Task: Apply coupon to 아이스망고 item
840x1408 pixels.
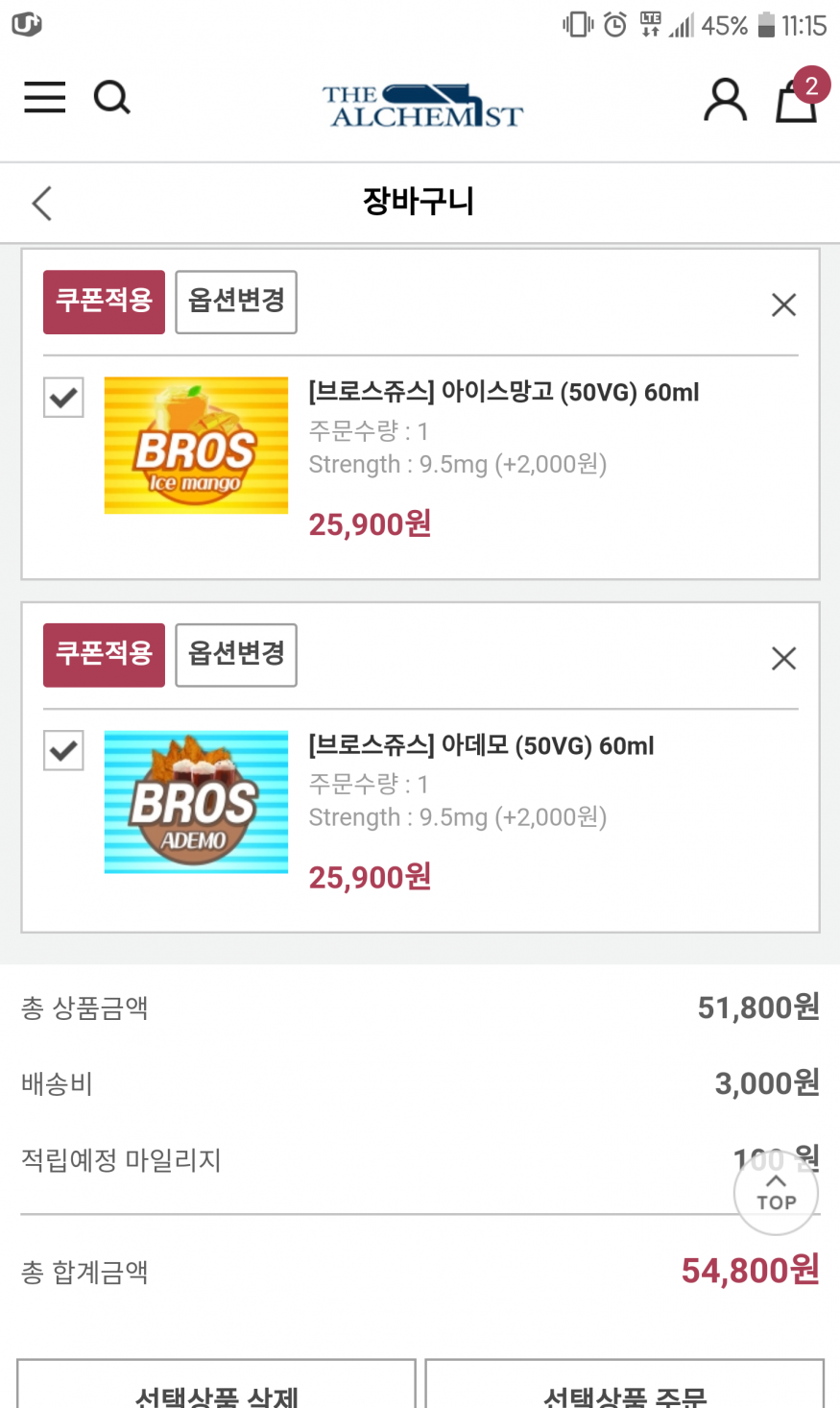Action: click(104, 302)
